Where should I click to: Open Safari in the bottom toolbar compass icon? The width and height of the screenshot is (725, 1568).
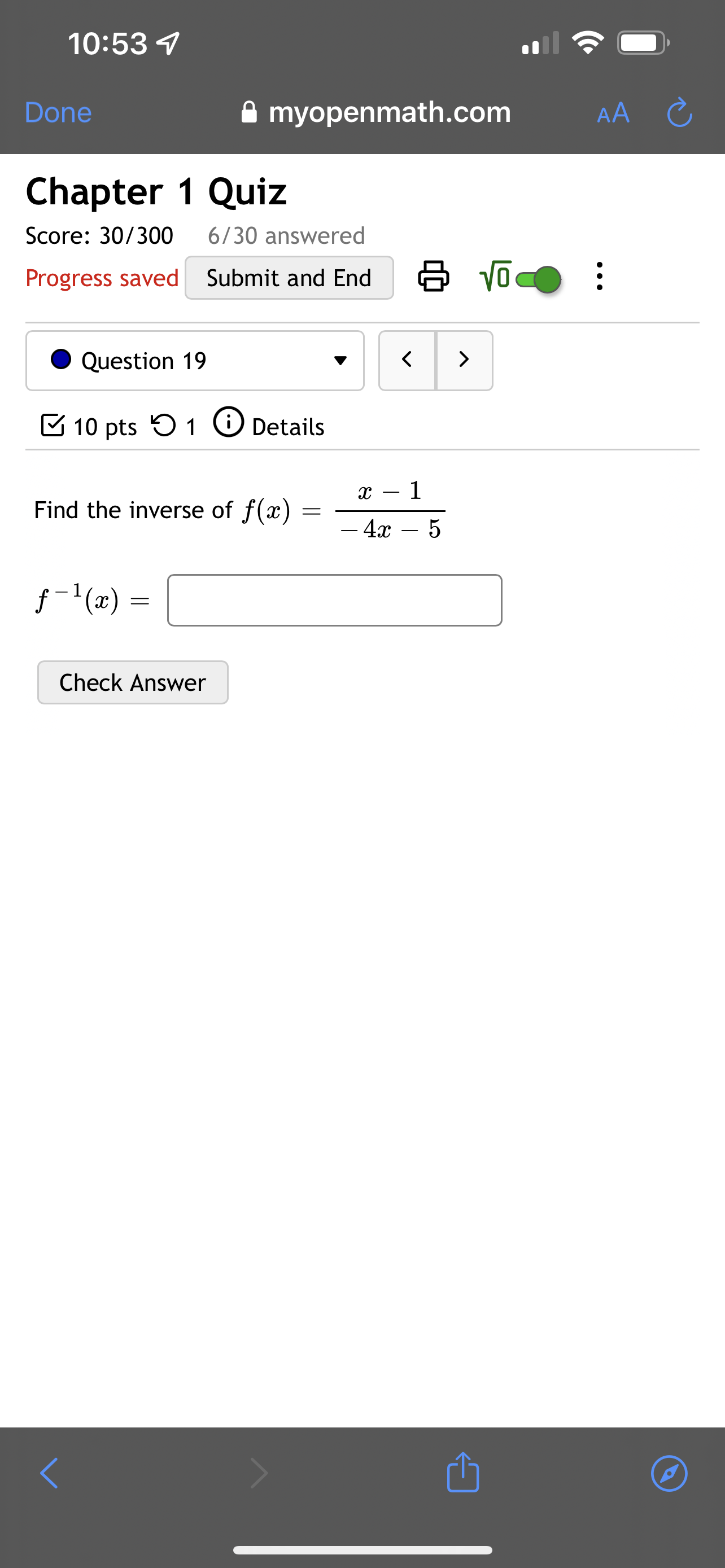click(669, 1474)
